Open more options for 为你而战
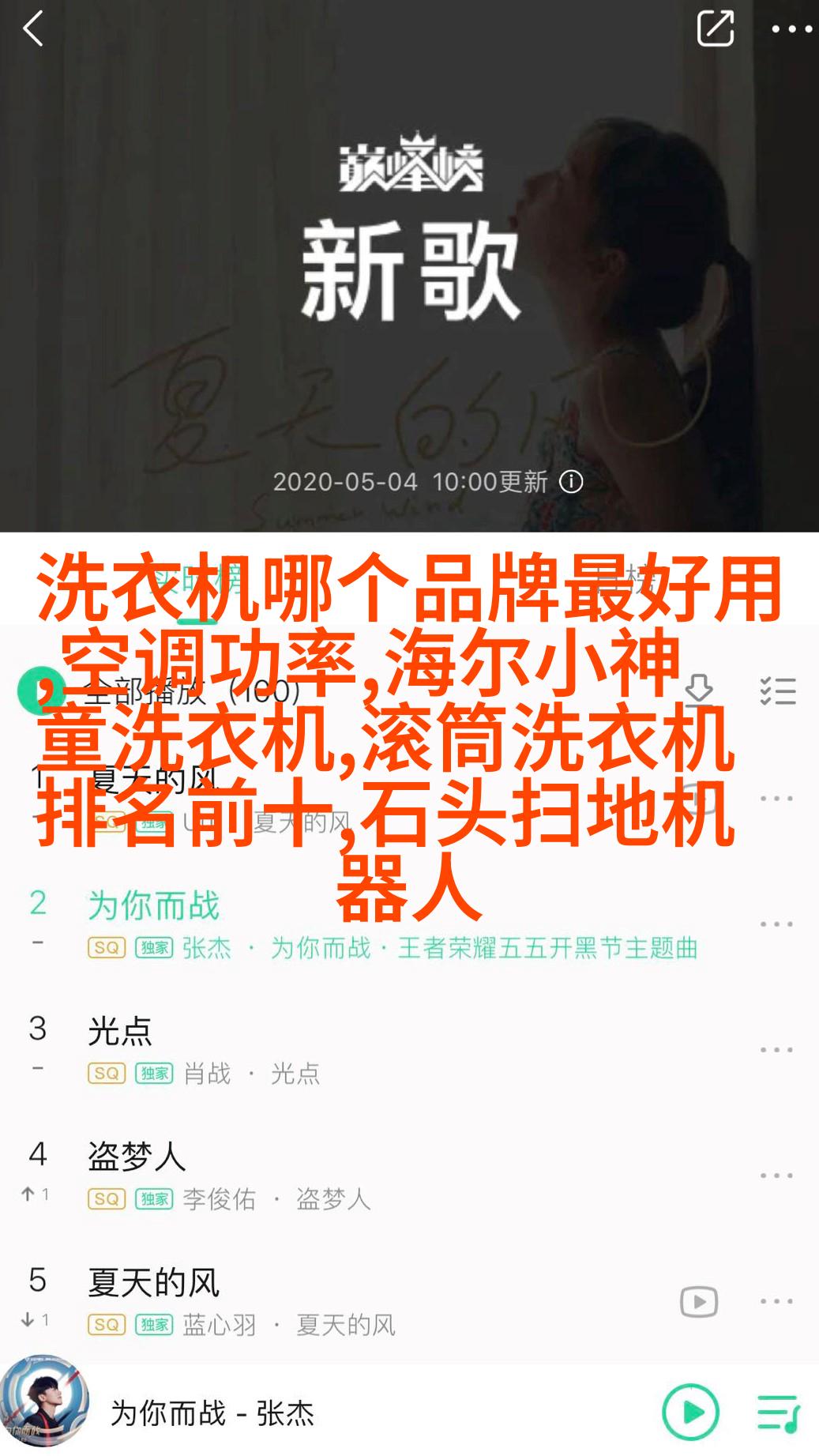The height and width of the screenshot is (1456, 819). point(776,924)
